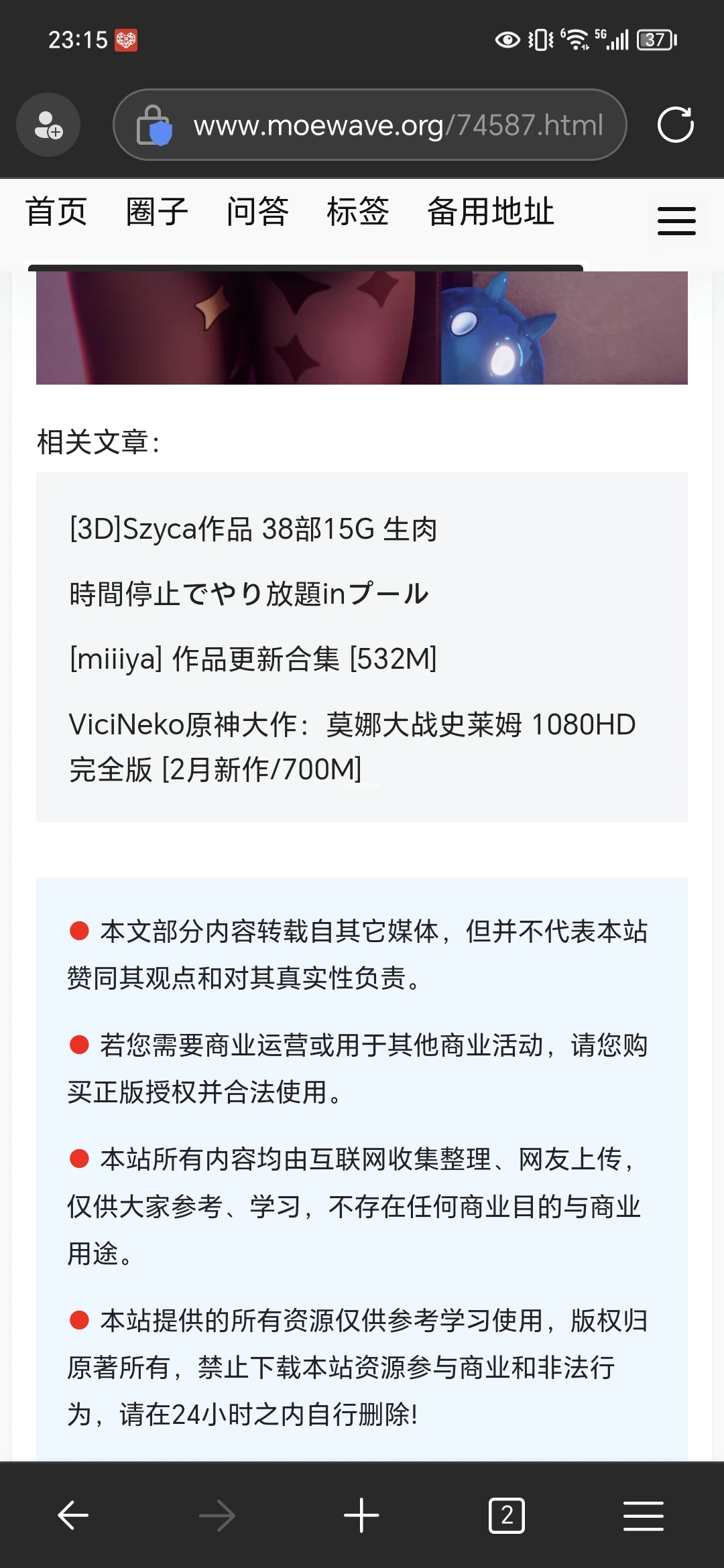Image resolution: width=724 pixels, height=1568 pixels.
Task: Open the address bar with moewave.org URL
Action: click(370, 125)
